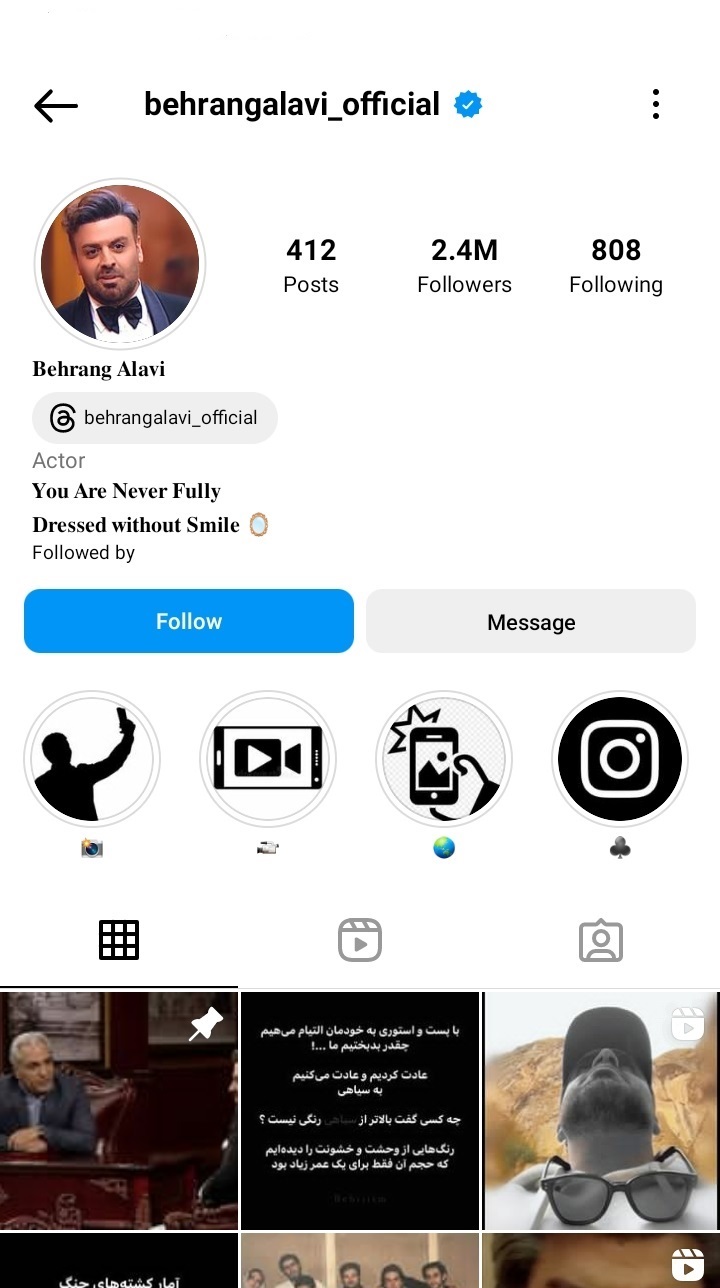Open the 2.4M Followers list

[464, 265]
